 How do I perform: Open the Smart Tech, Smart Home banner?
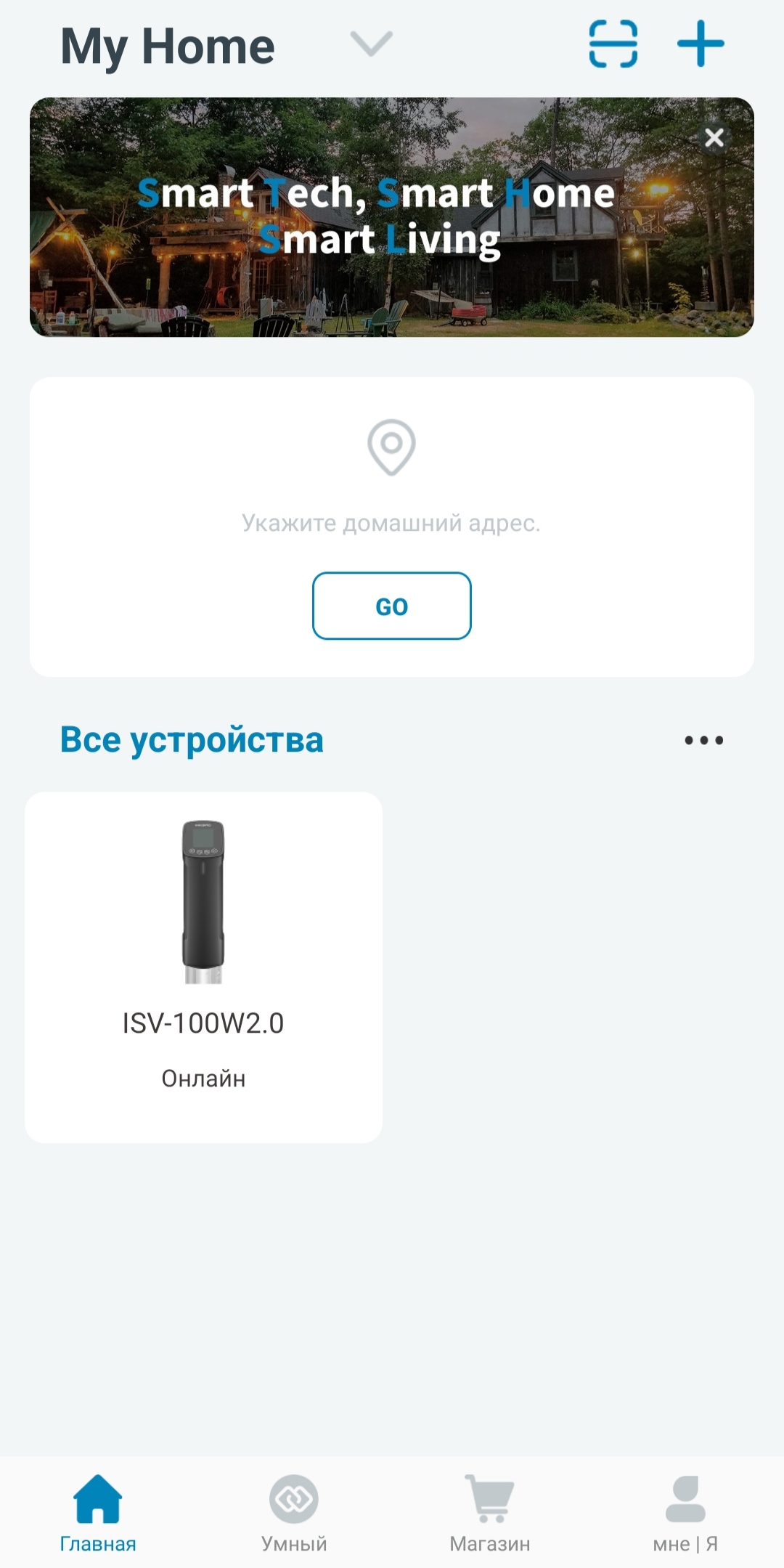click(x=377, y=218)
